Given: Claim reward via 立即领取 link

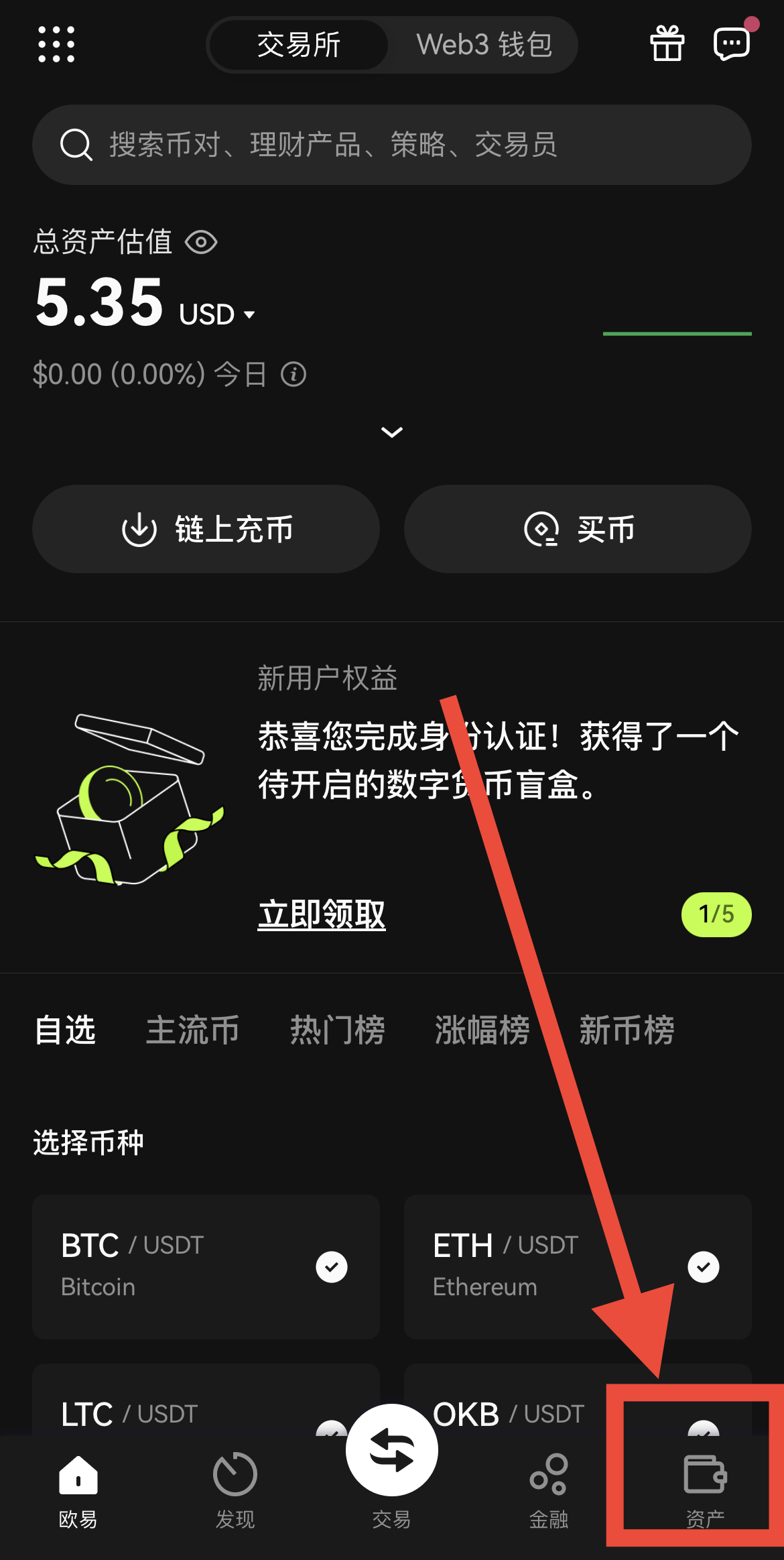Looking at the screenshot, I should click(x=322, y=914).
